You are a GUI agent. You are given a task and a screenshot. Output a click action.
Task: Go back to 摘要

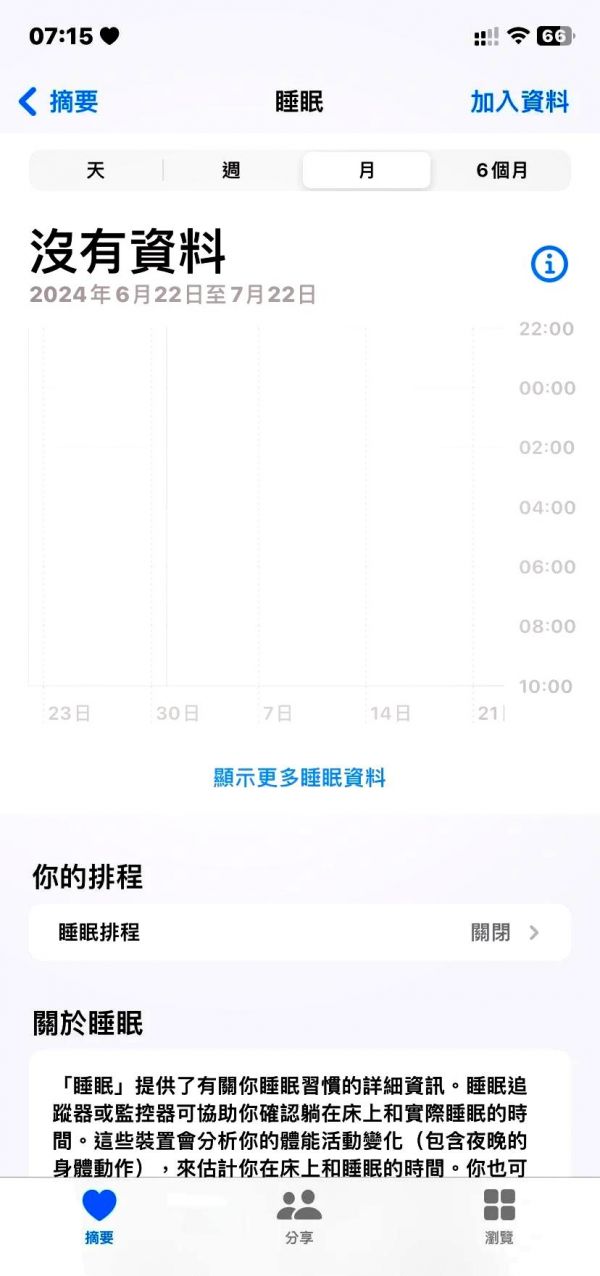point(58,101)
